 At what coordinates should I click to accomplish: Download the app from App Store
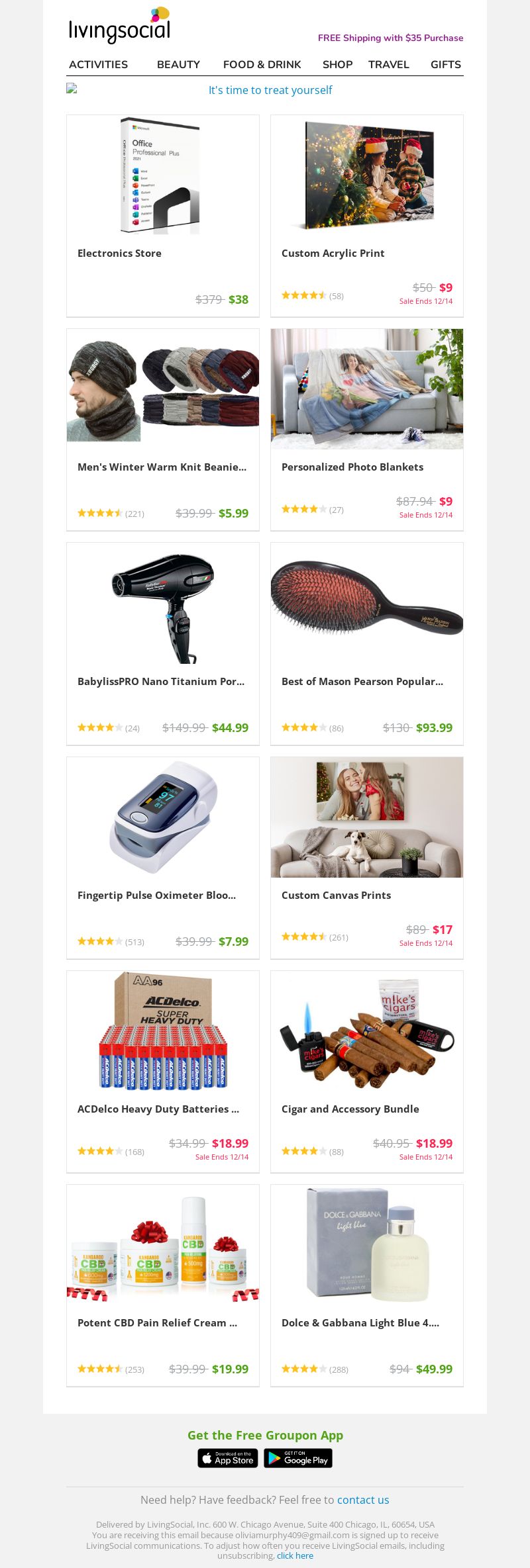point(227,1458)
